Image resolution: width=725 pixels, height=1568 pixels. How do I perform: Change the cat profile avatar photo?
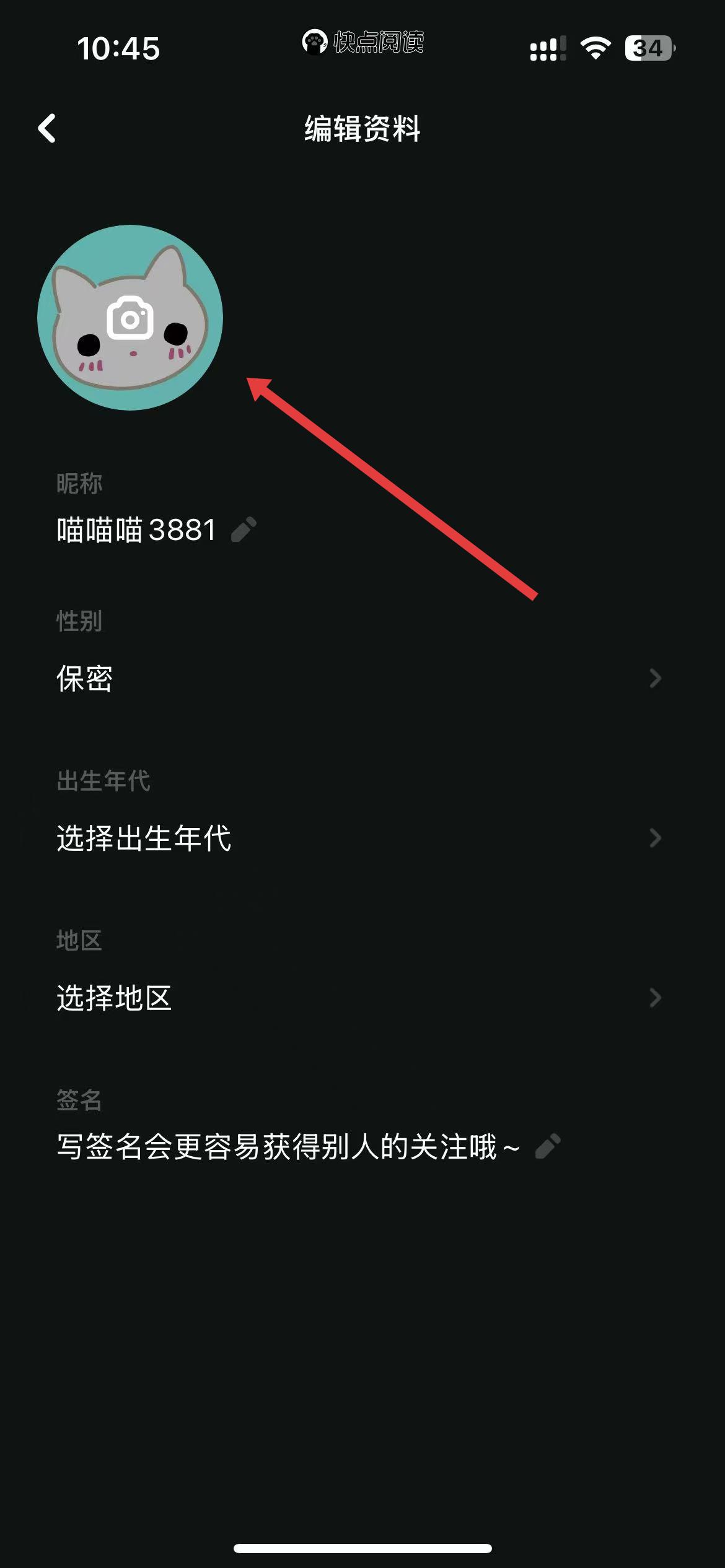[130, 318]
